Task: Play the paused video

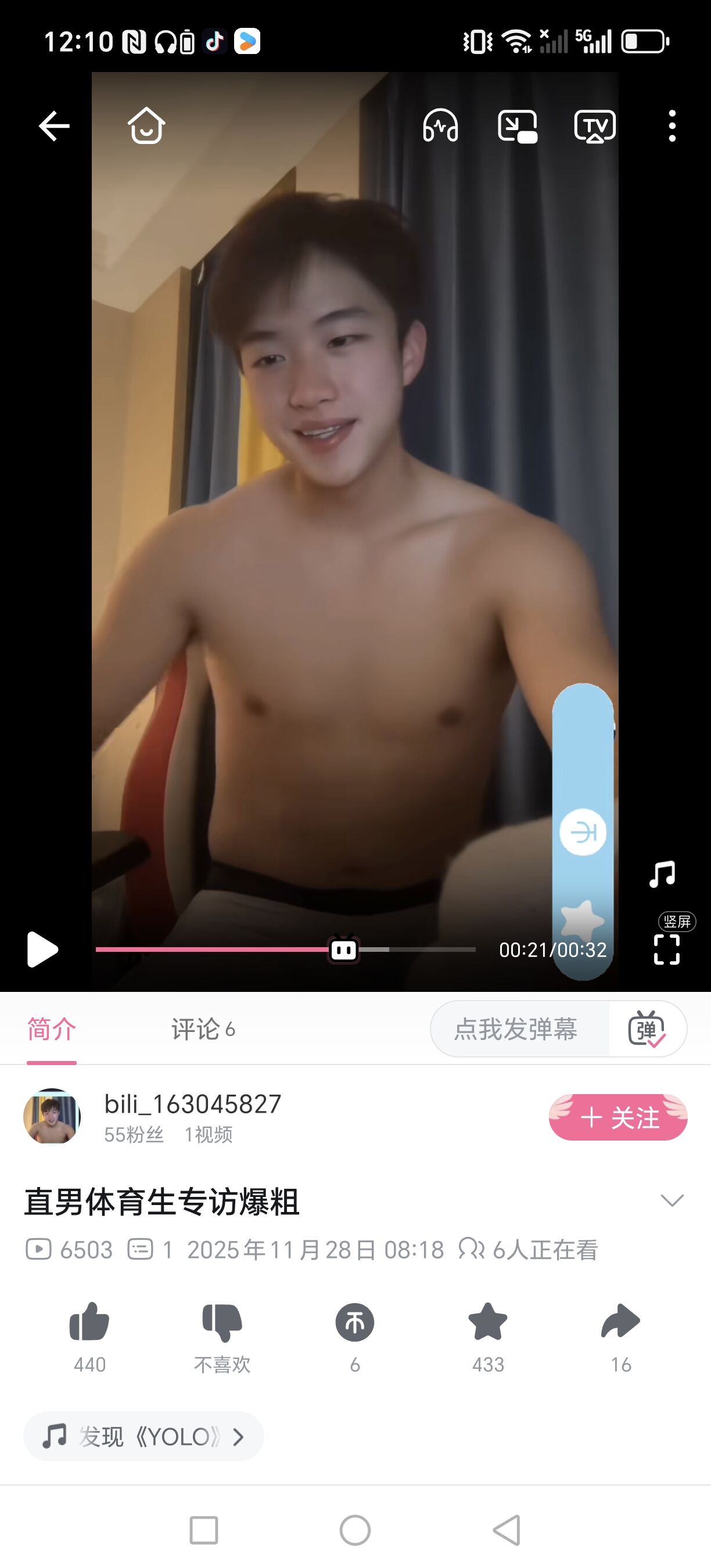Action: 42,949
